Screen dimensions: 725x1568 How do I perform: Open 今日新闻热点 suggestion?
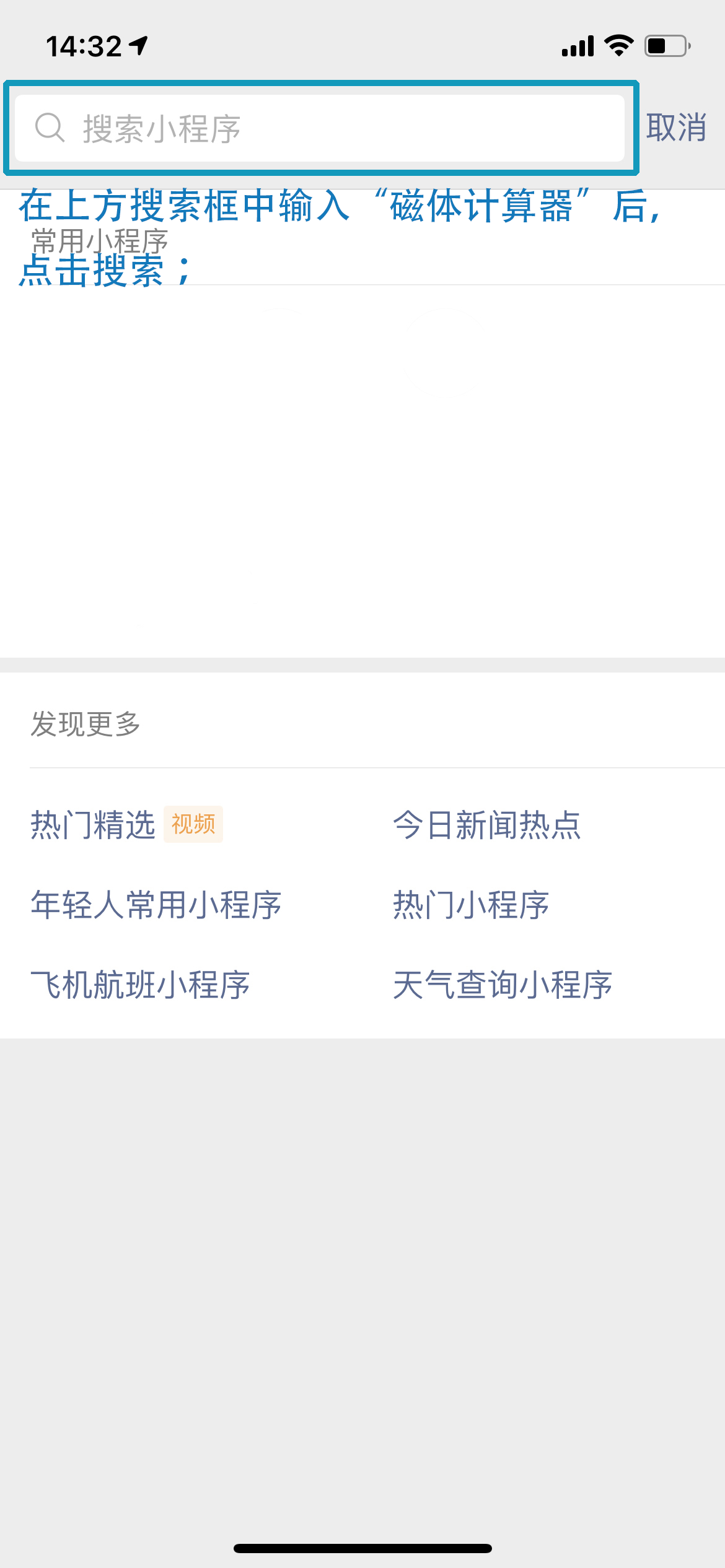coord(486,825)
